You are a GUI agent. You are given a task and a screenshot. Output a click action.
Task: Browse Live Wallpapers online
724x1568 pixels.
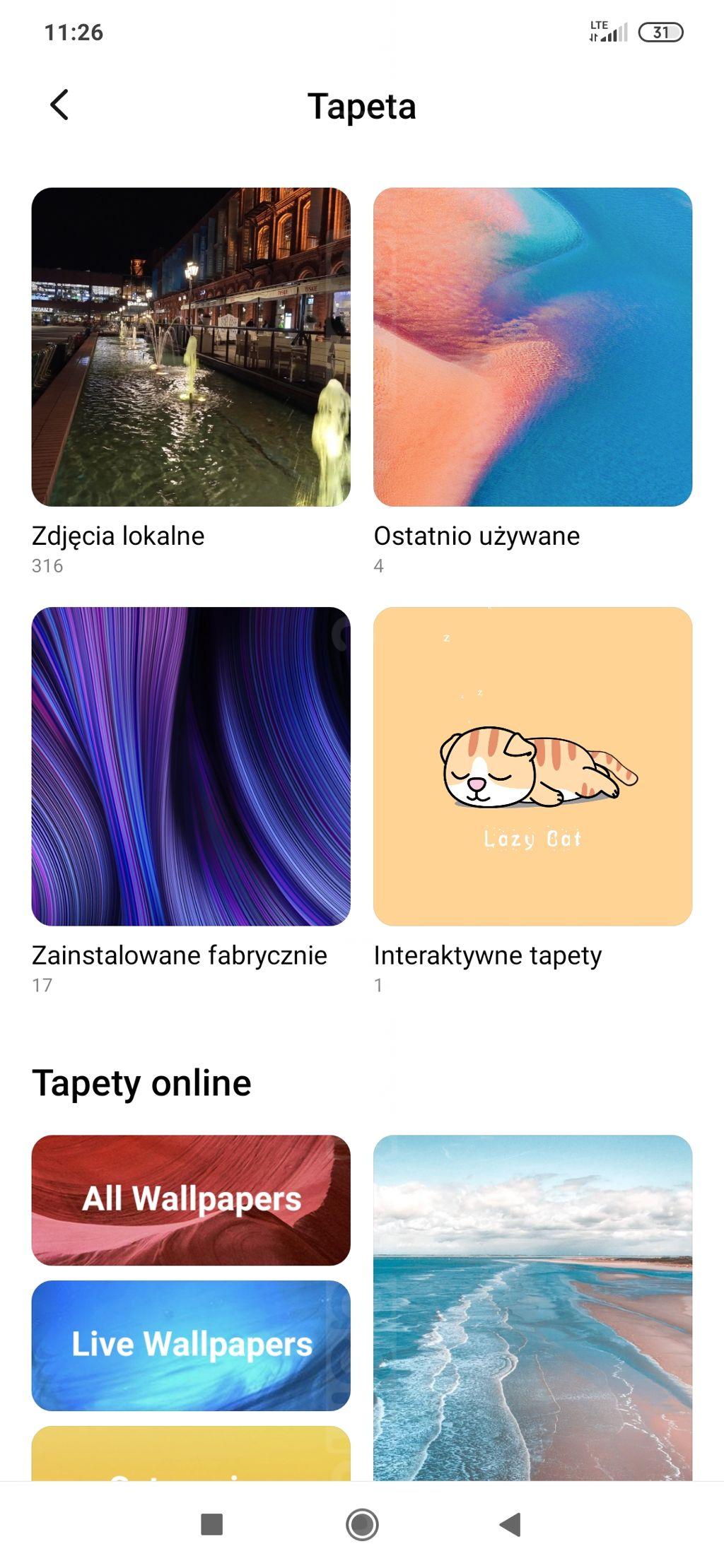click(191, 1345)
